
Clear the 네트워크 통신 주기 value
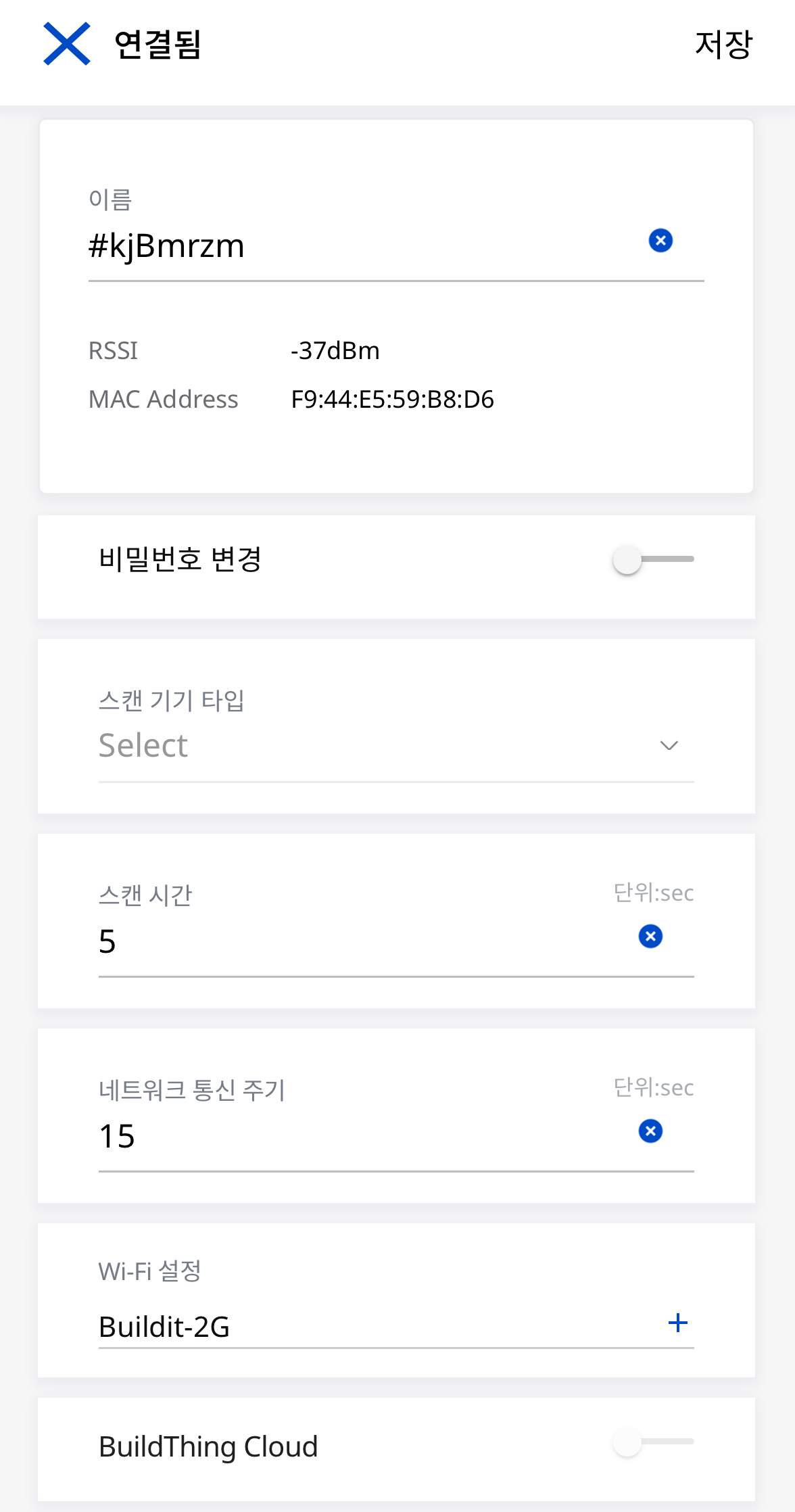tap(650, 1131)
